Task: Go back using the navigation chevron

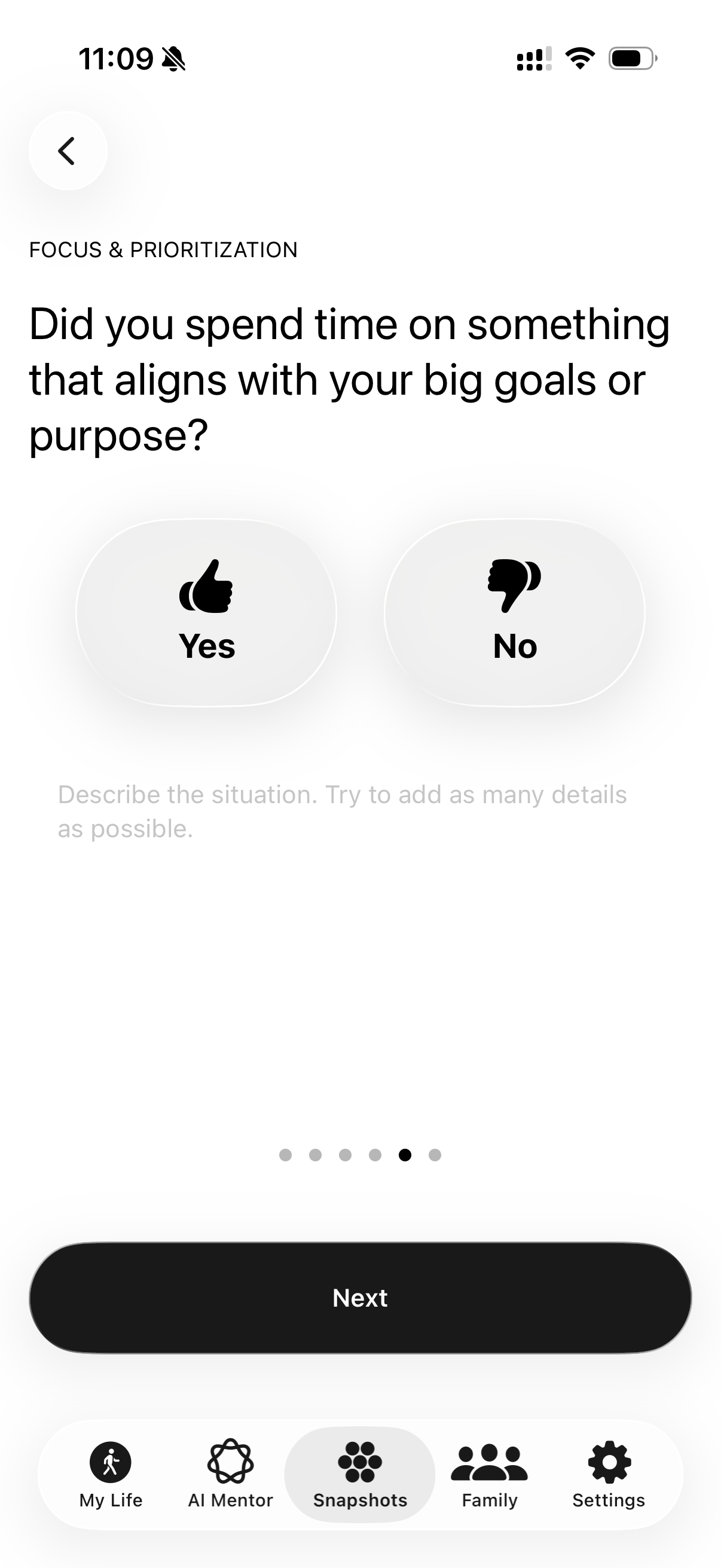Action: coord(68,150)
